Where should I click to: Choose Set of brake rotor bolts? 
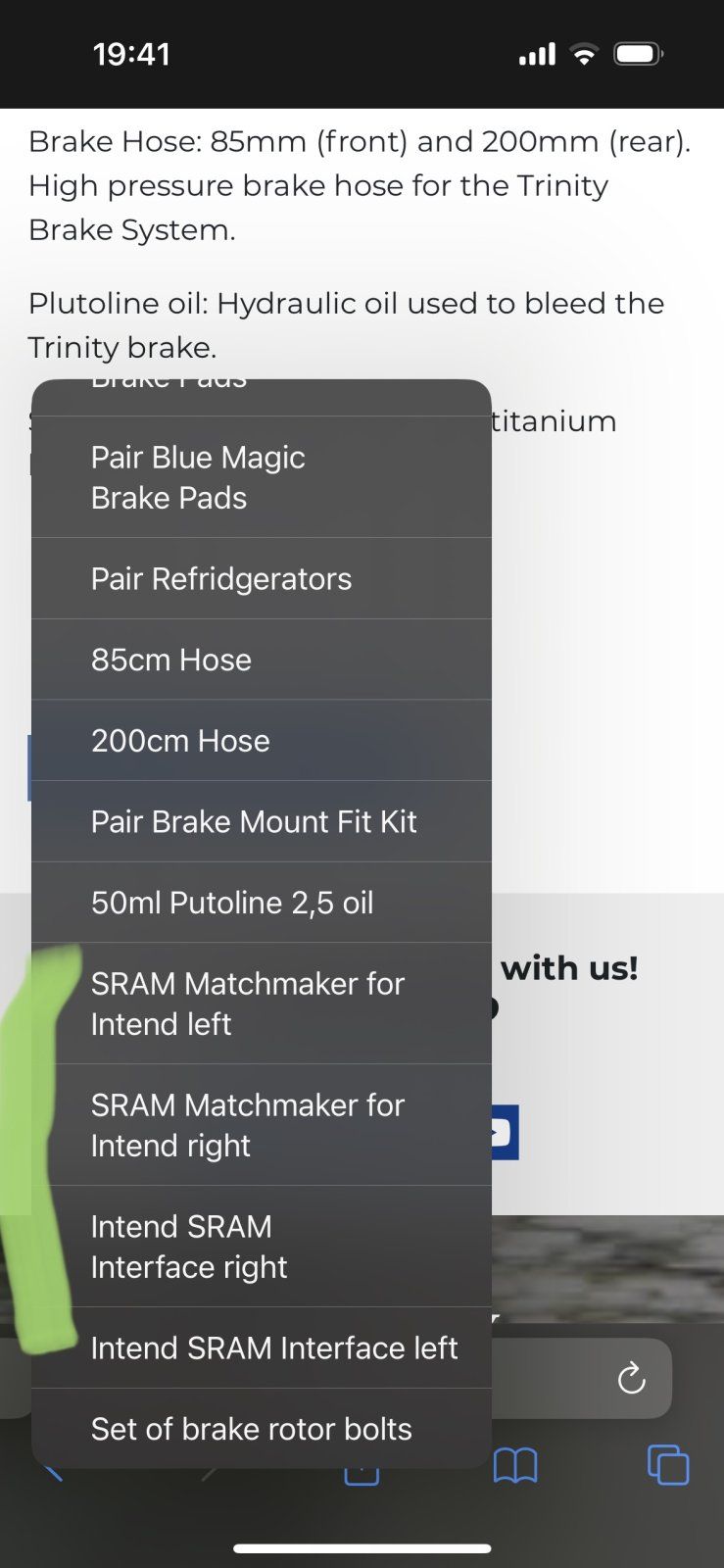click(261, 1429)
